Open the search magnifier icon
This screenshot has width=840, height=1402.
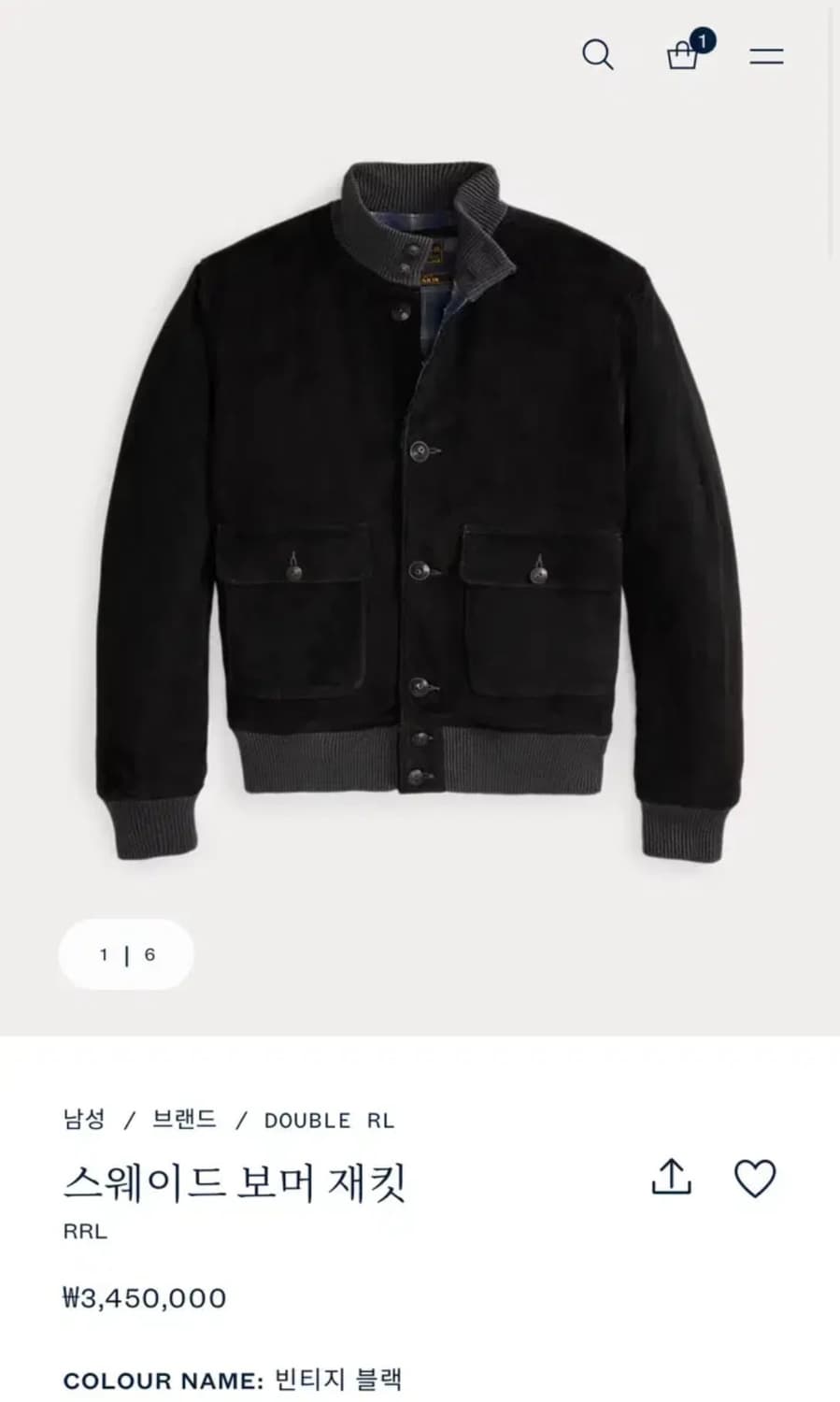pyautogui.click(x=598, y=56)
